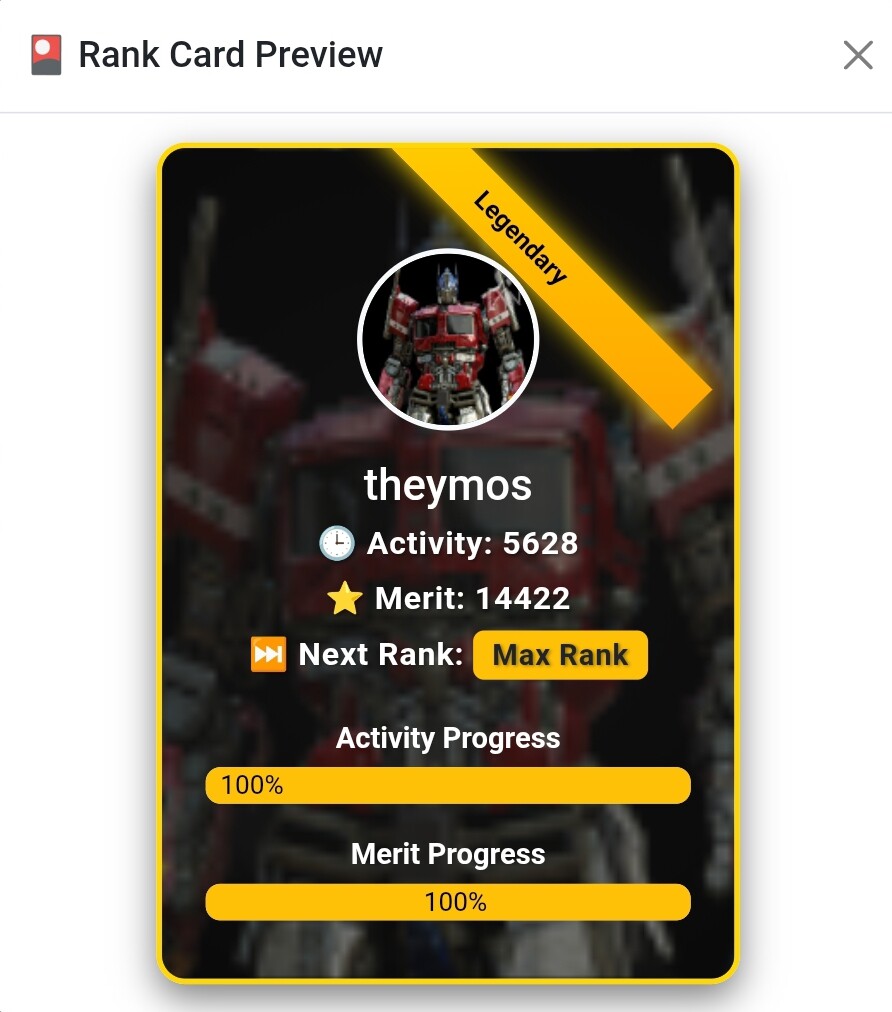Close the Rank Card Preview dialog
Screen dimensions: 892x1012
click(x=858, y=55)
